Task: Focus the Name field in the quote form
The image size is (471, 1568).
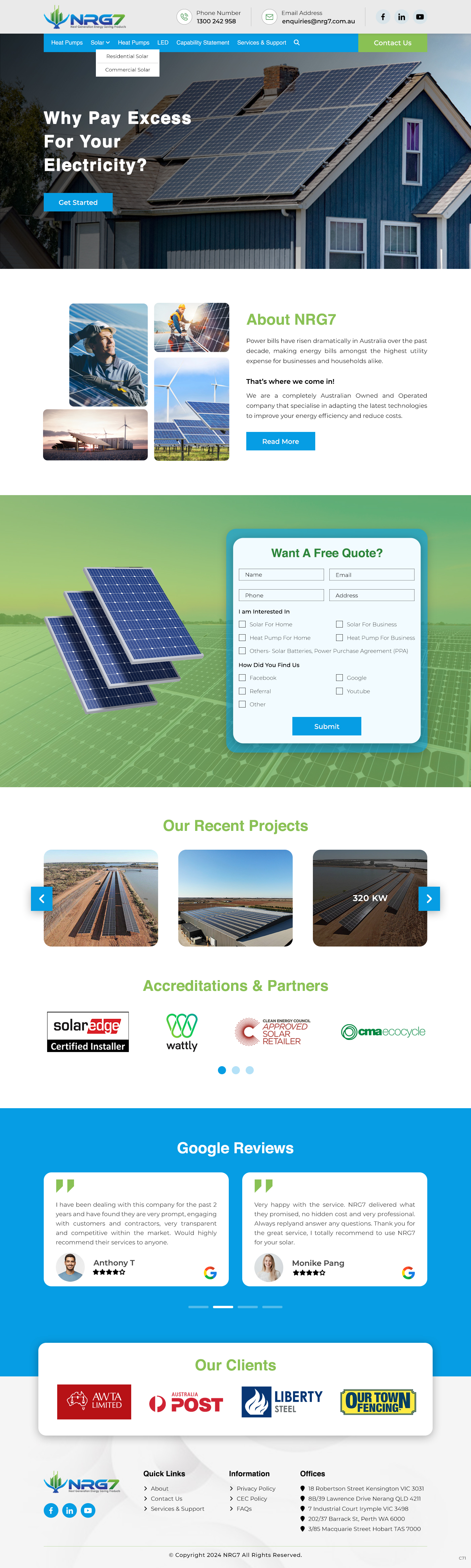Action: pyautogui.click(x=281, y=575)
